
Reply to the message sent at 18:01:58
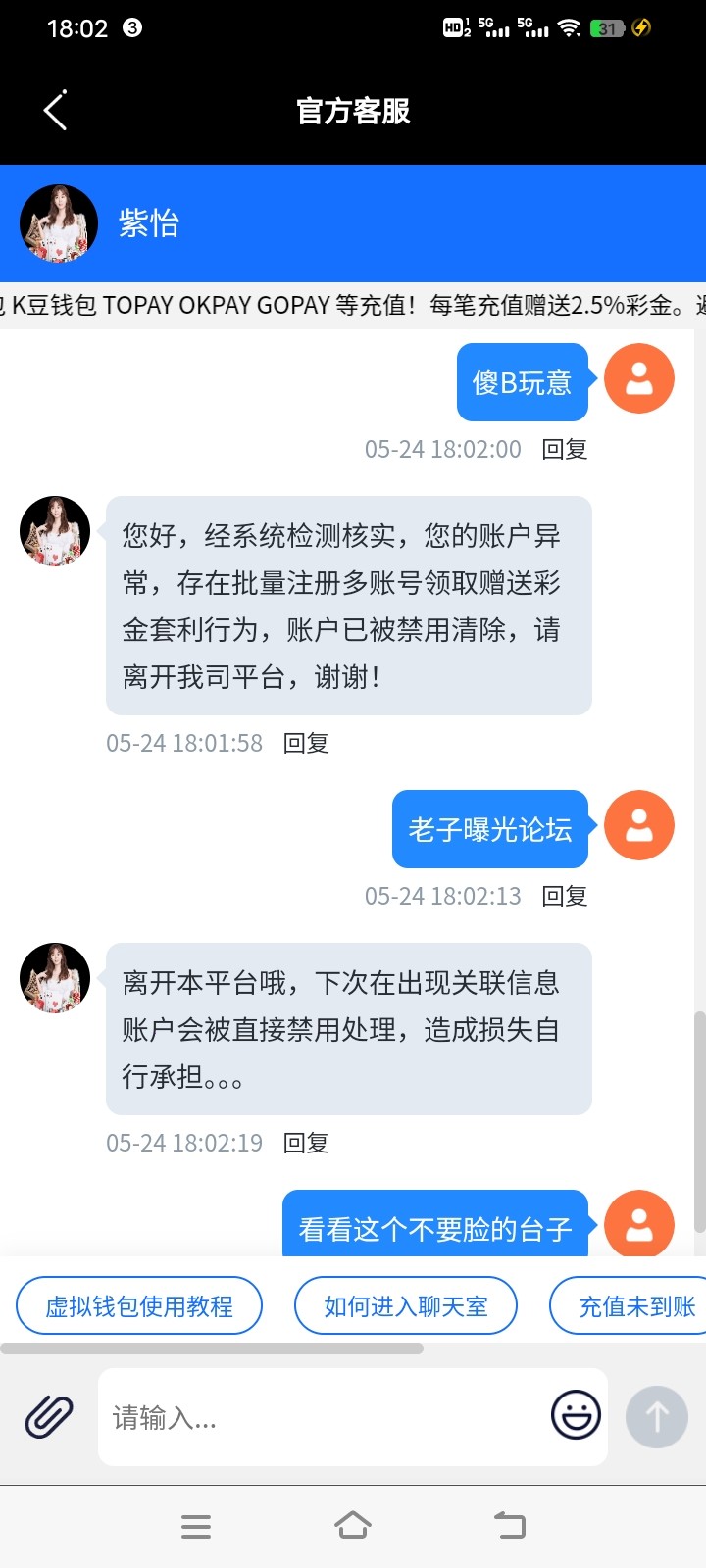[x=306, y=743]
